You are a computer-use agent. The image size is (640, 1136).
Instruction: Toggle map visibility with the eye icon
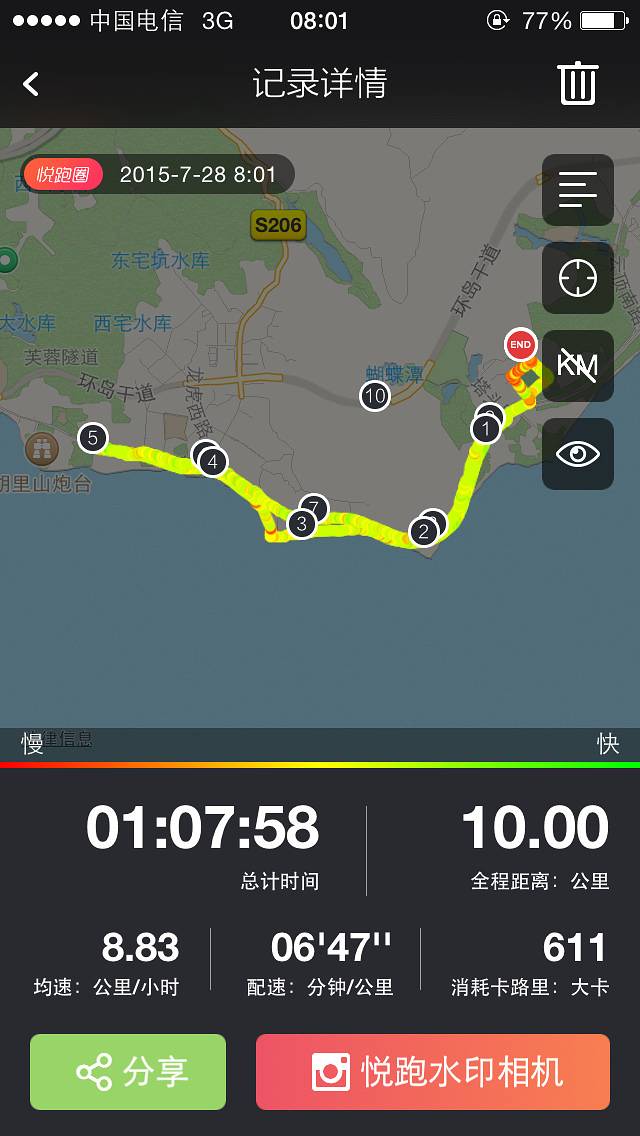point(578,454)
